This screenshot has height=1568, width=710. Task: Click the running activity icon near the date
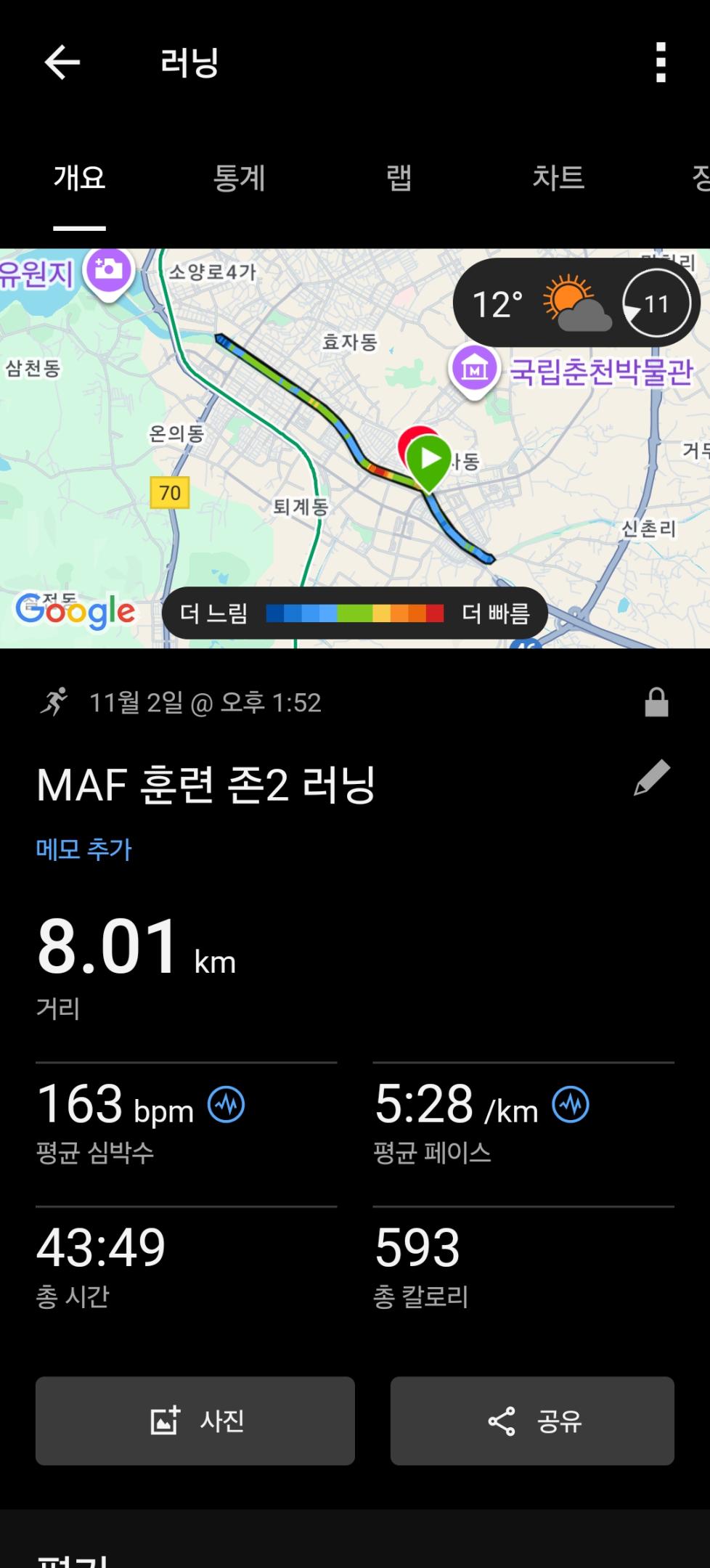pos(54,701)
